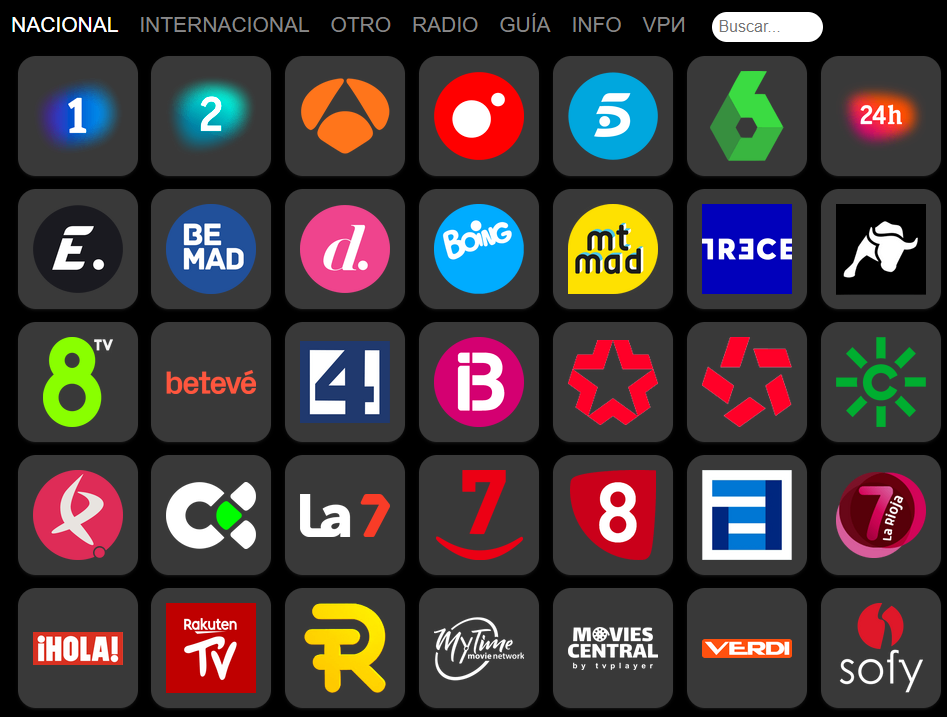Open the Telecinco channel tile

click(613, 116)
